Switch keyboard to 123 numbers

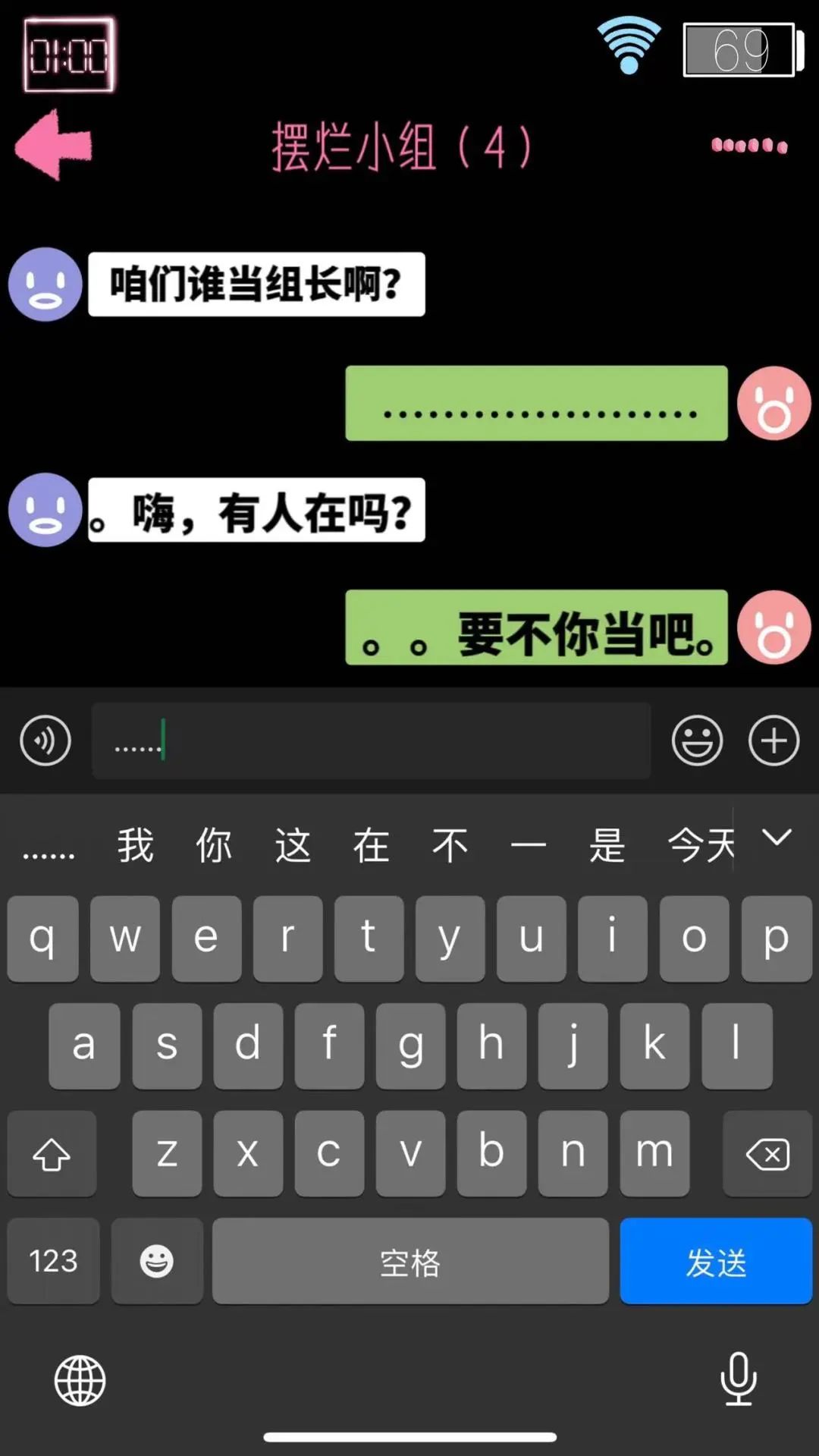coord(53,1261)
